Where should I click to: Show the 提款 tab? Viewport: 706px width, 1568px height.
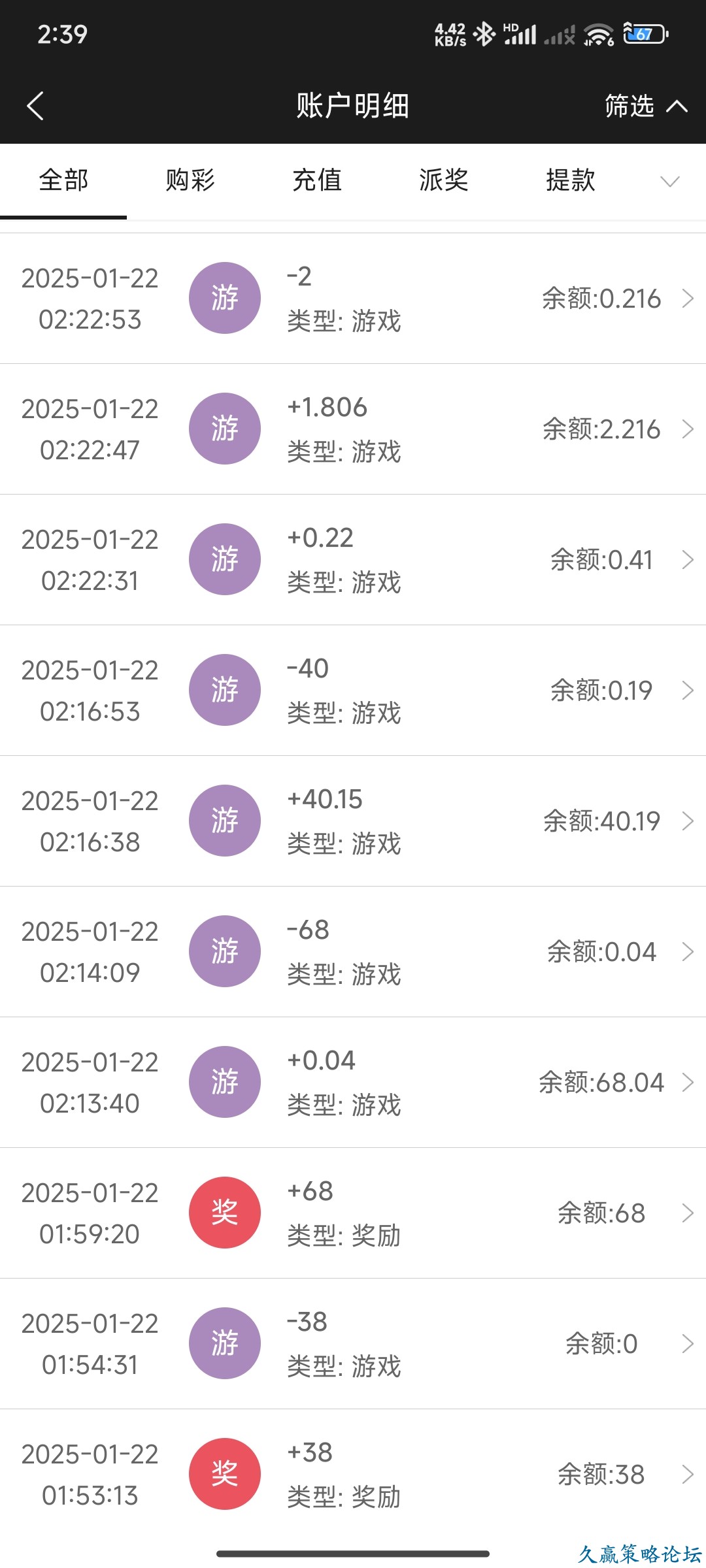click(x=571, y=180)
